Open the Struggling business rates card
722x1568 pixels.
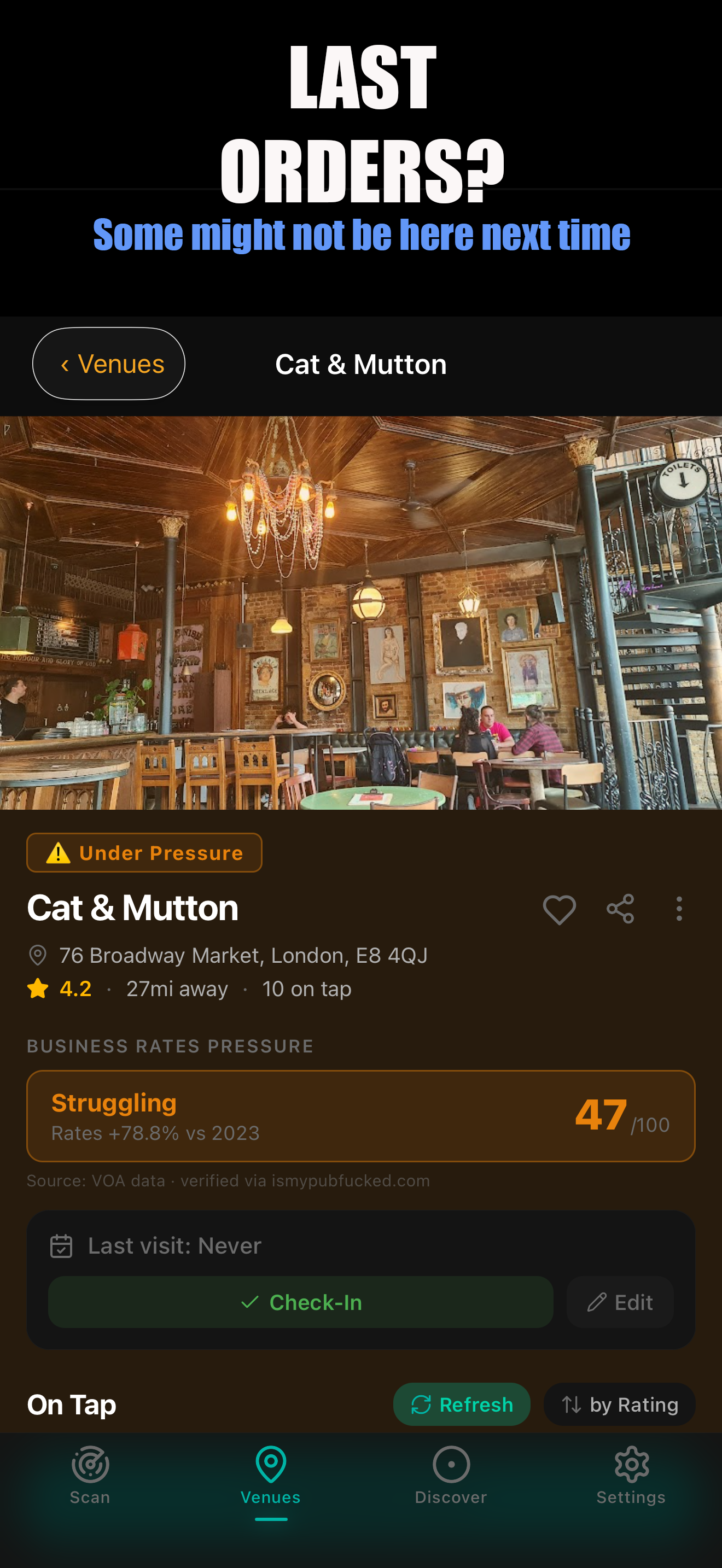click(x=361, y=1116)
